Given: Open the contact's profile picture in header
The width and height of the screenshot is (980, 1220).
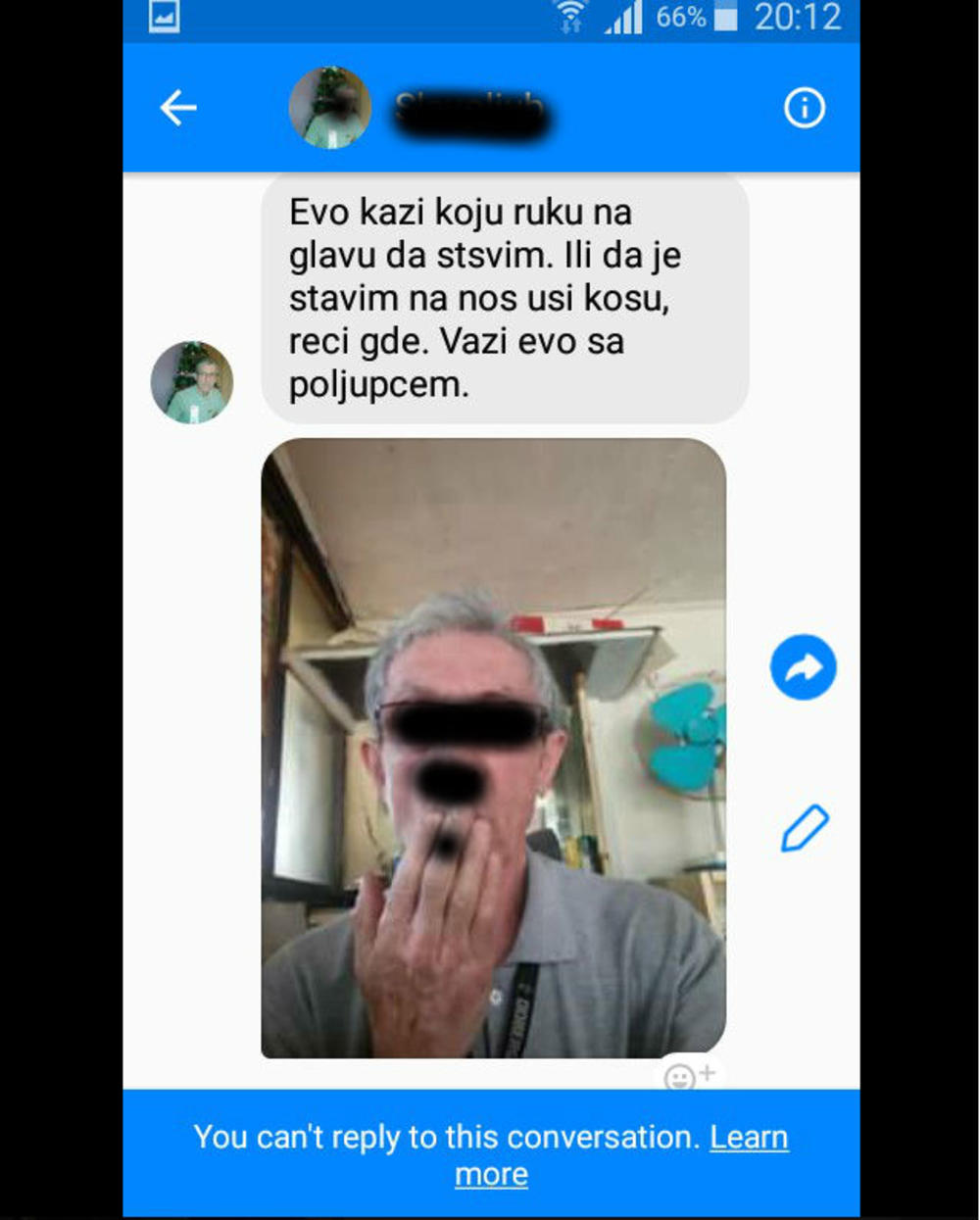Looking at the screenshot, I should click(330, 108).
